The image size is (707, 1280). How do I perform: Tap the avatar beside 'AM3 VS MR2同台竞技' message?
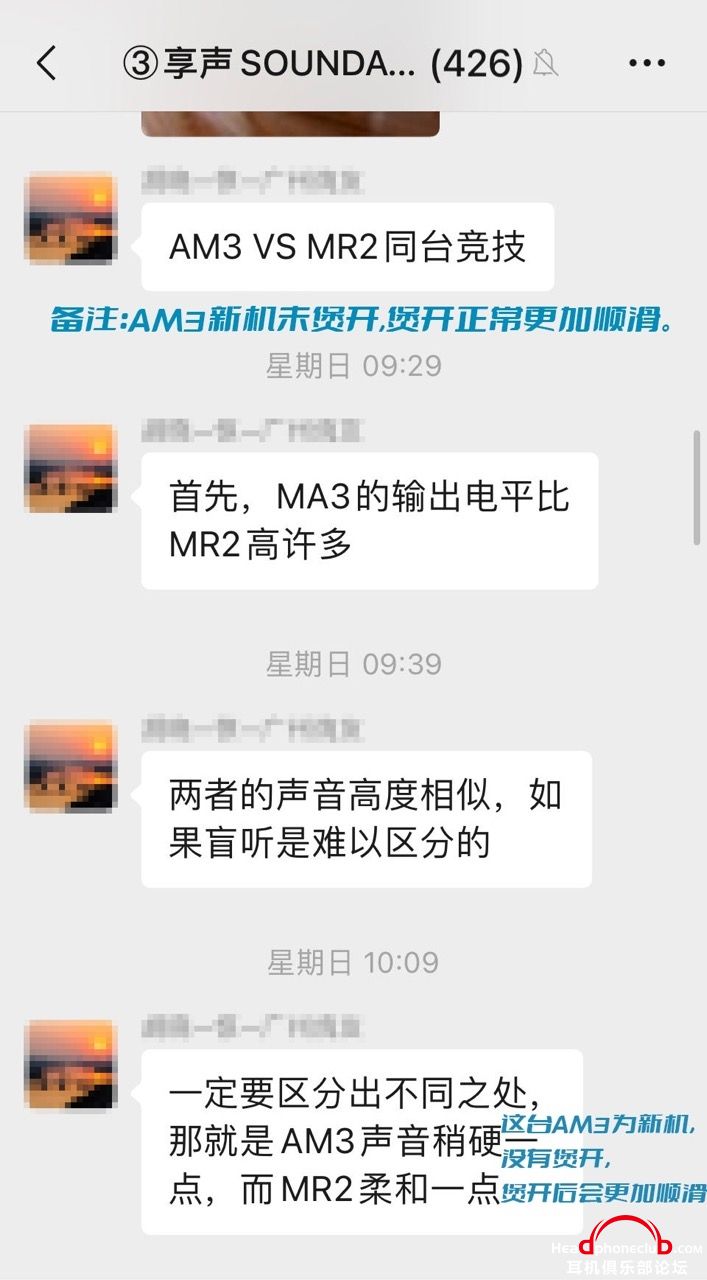tap(71, 218)
